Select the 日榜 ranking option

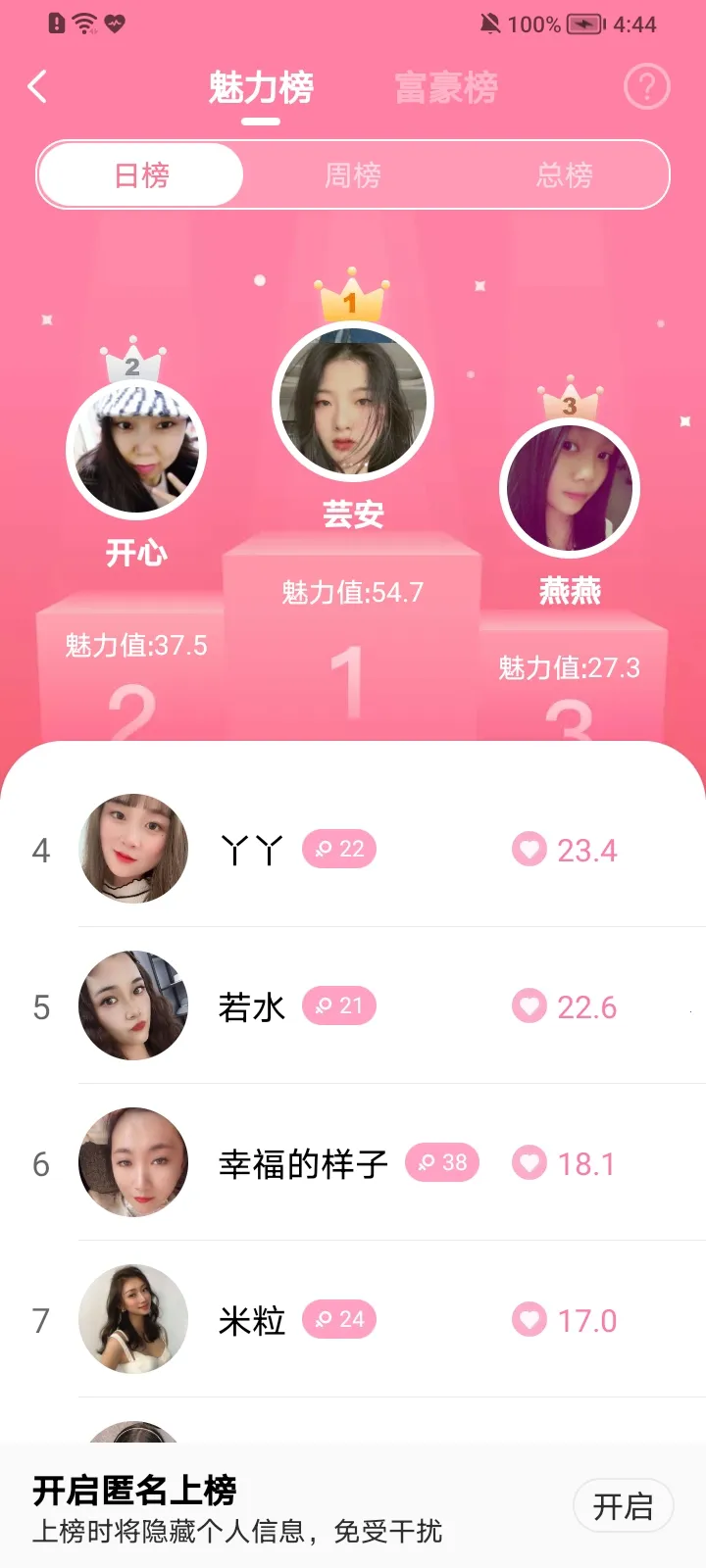point(140,173)
